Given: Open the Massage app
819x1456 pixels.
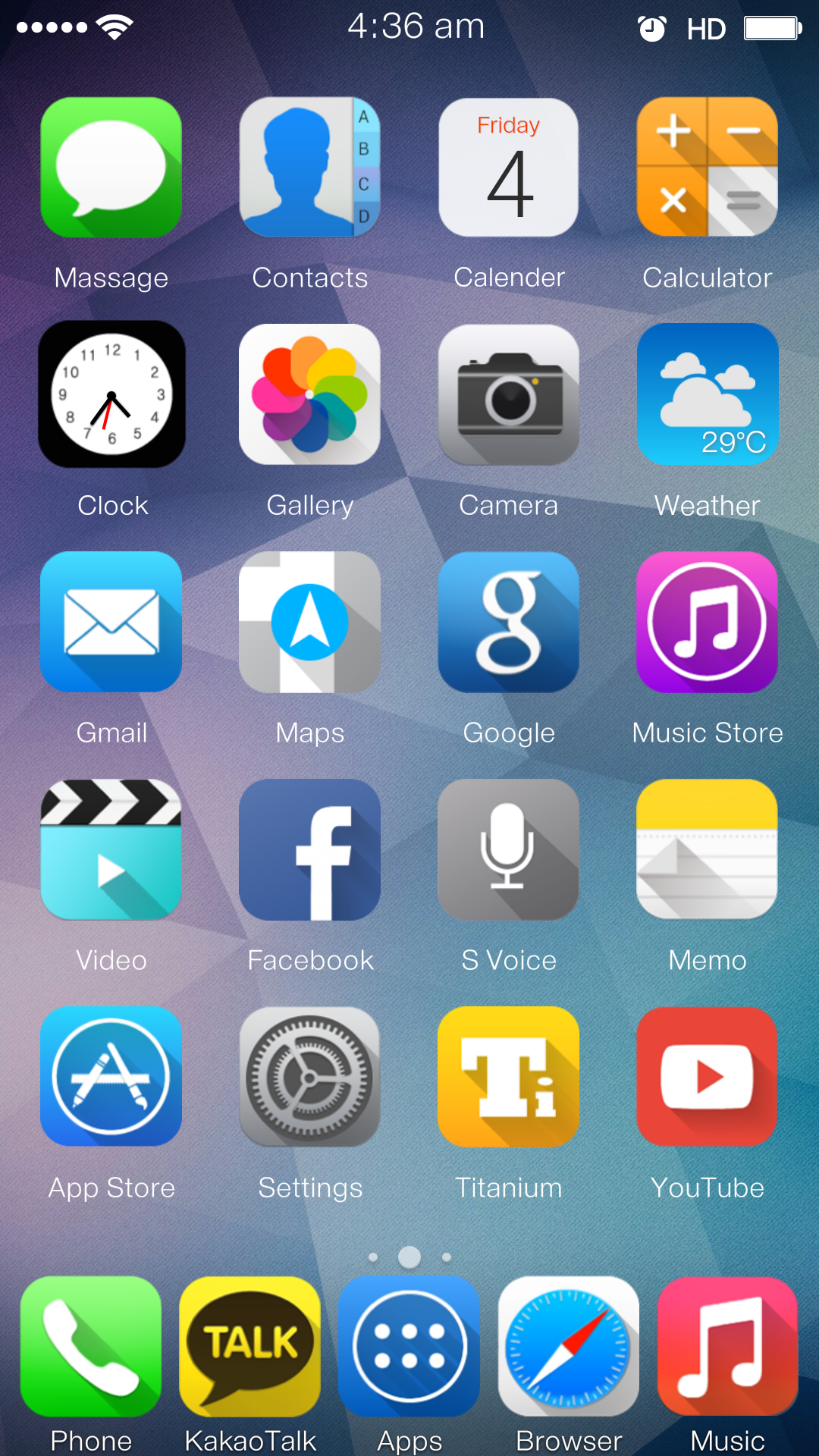Looking at the screenshot, I should (x=111, y=168).
